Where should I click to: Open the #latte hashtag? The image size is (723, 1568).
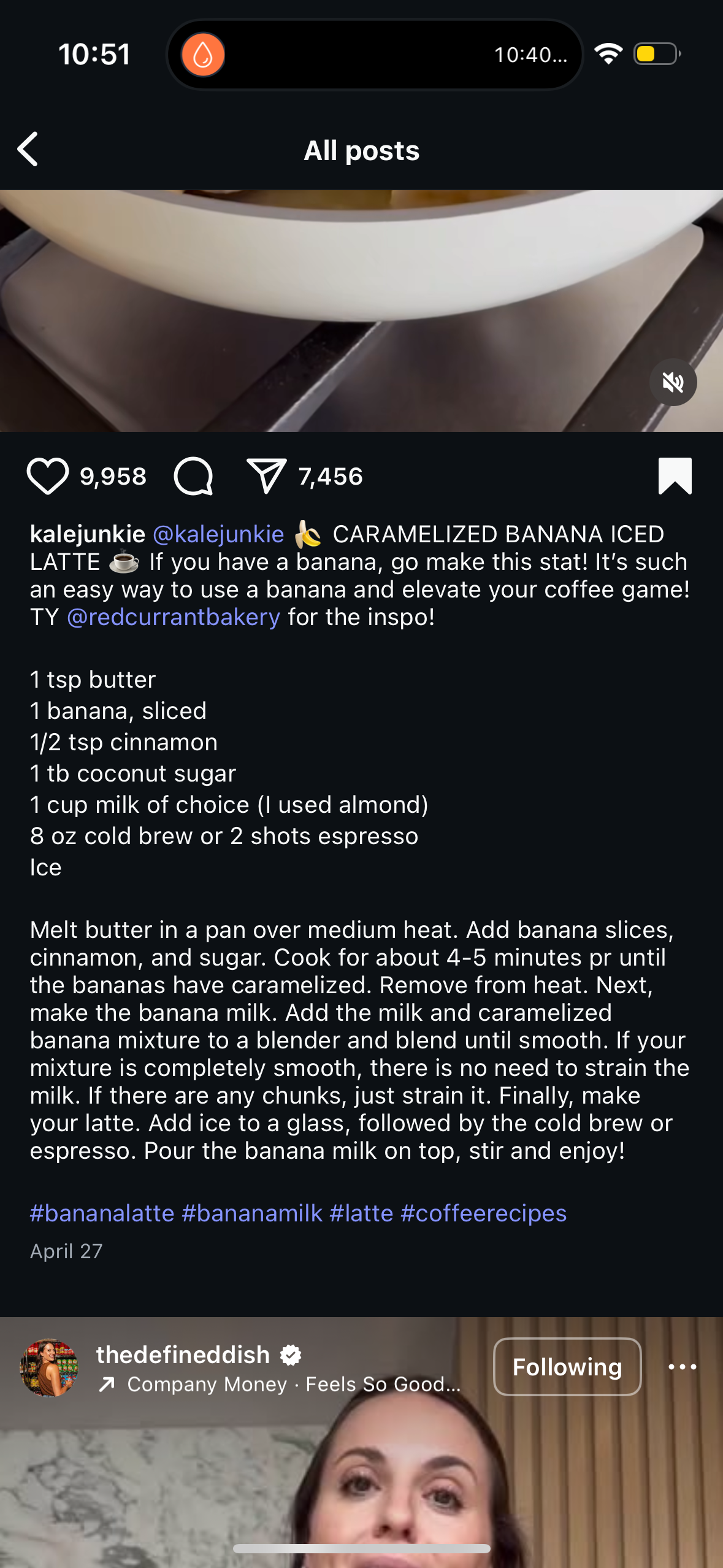pos(361,1213)
